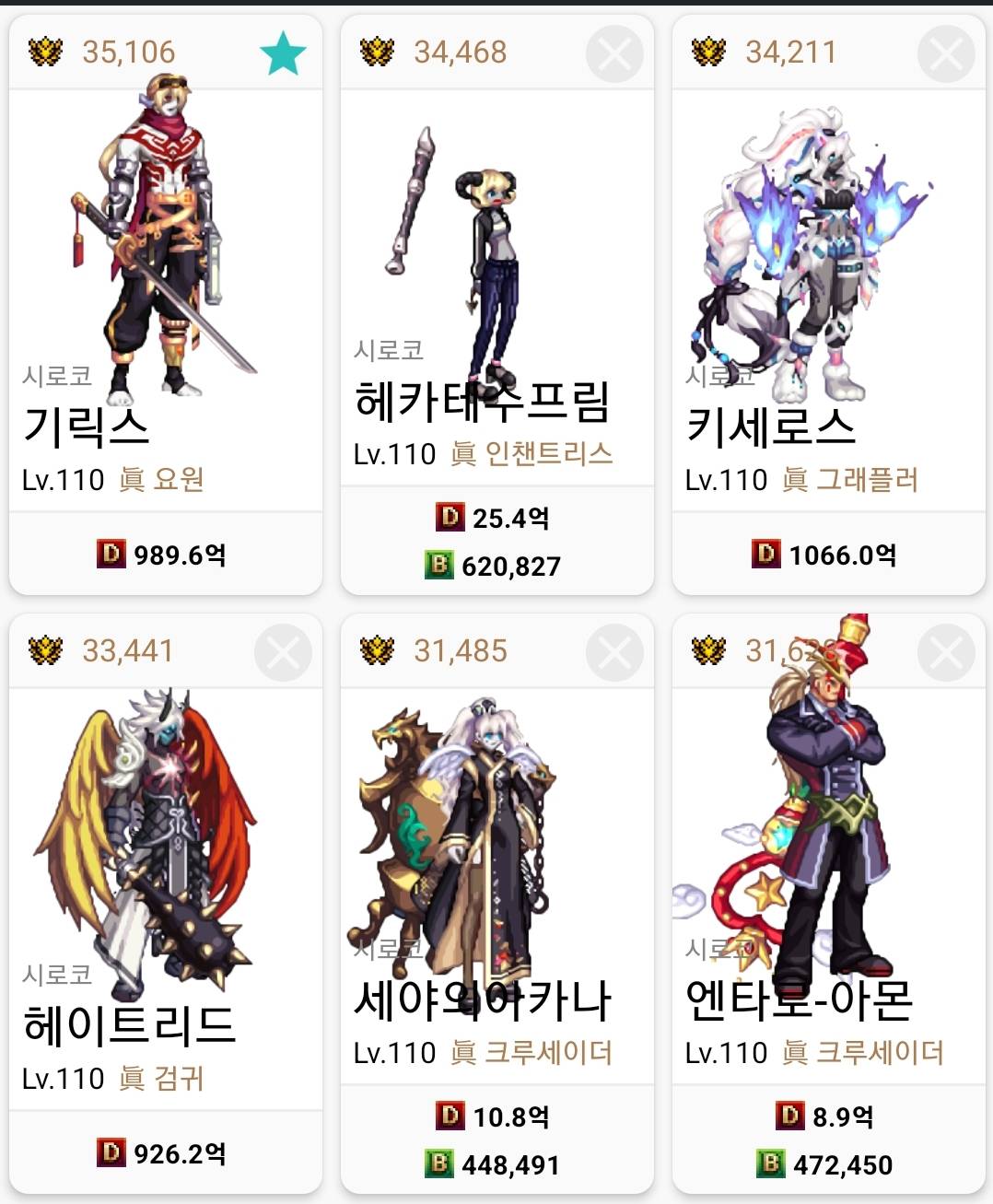
Task: Toggle the star on 기릭스 card
Action: coord(283,53)
